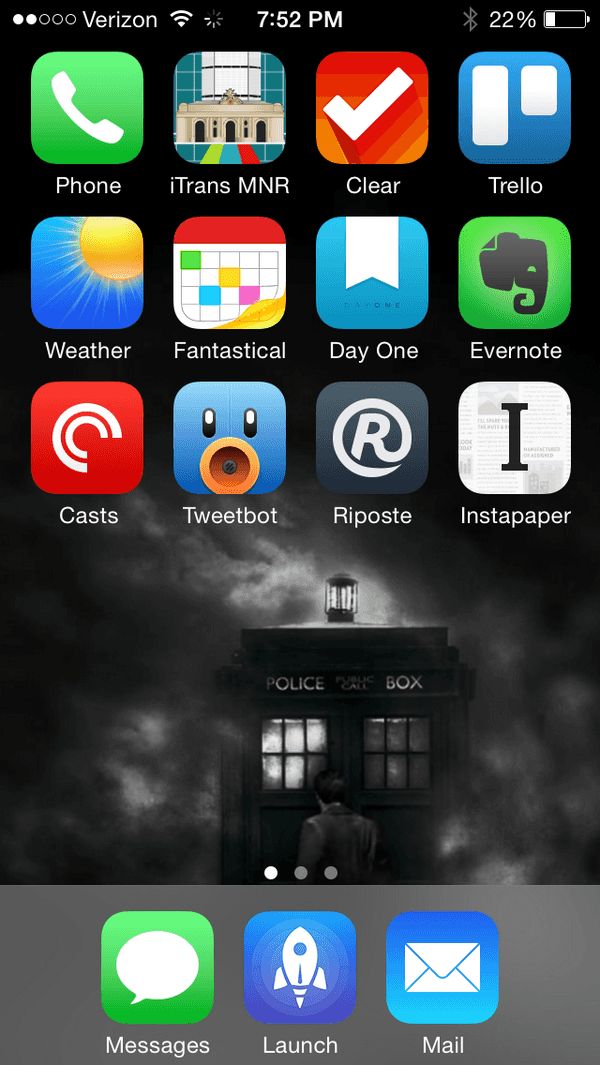Screen dimensions: 600x1065
Task: Open the Casts podcast app
Action: tap(87, 437)
